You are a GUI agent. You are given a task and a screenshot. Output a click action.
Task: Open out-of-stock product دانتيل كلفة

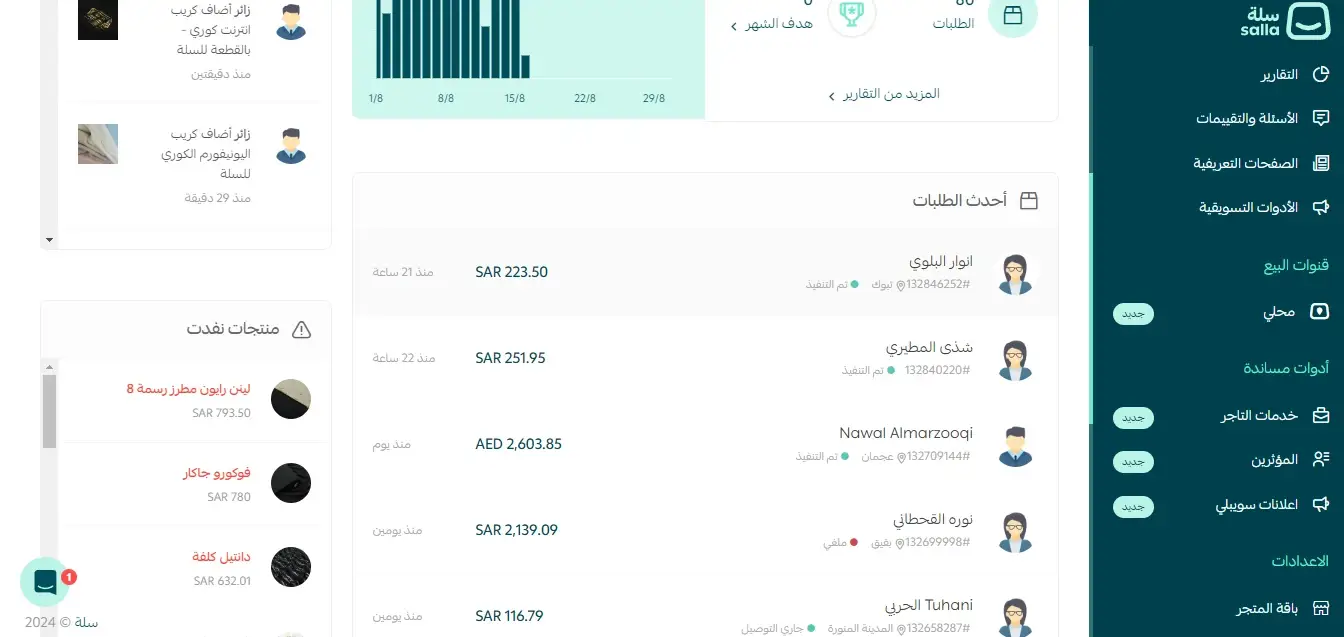coord(221,557)
